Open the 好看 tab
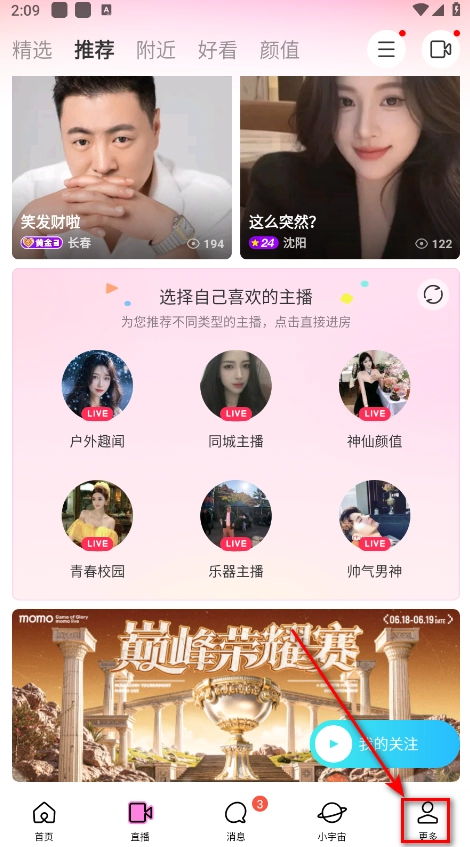This screenshot has width=470, height=847. tap(217, 50)
